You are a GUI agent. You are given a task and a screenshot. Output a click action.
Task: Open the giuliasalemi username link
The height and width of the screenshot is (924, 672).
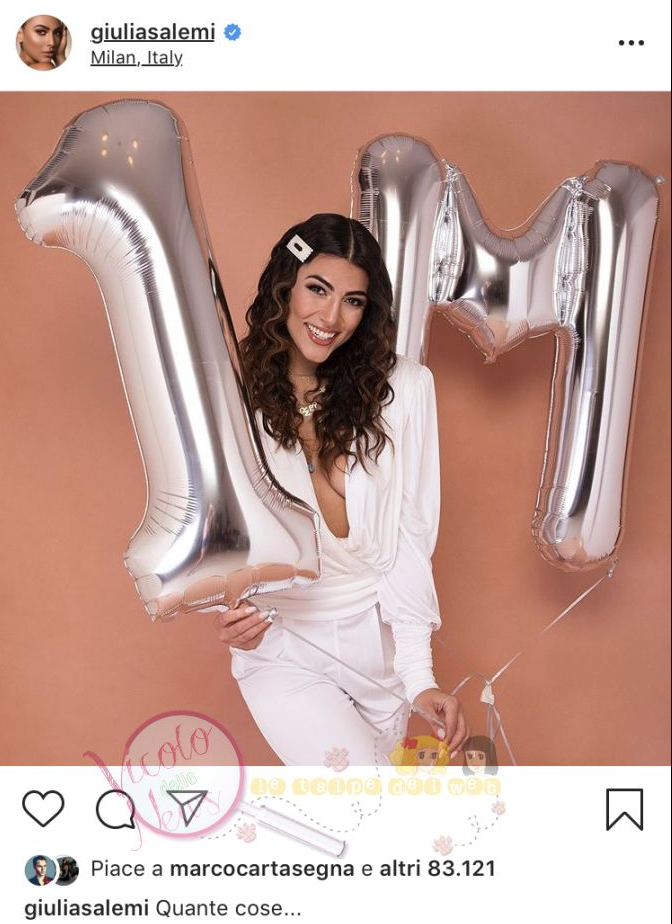click(x=152, y=31)
